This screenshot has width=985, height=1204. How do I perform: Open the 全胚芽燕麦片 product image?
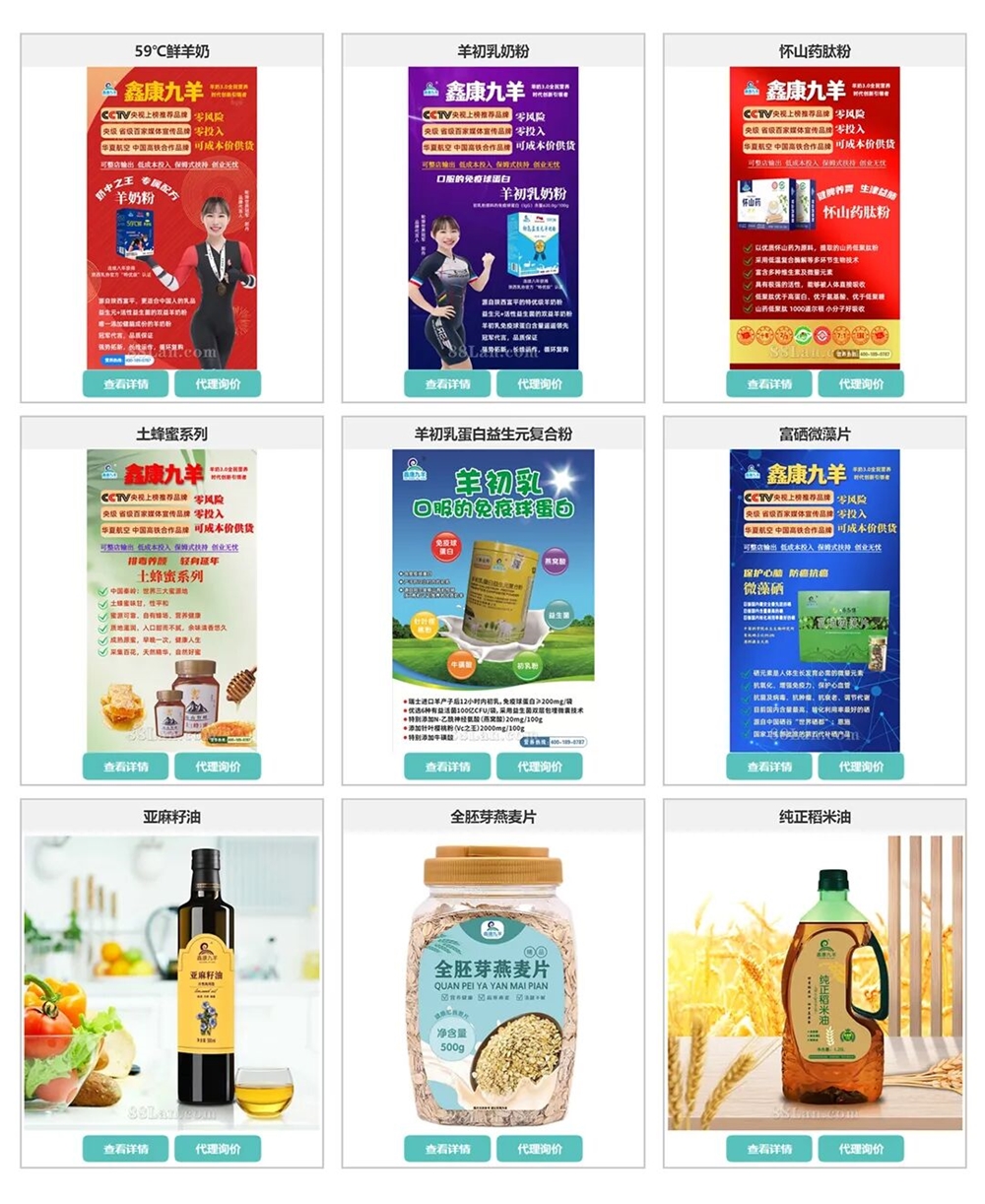pos(493,981)
